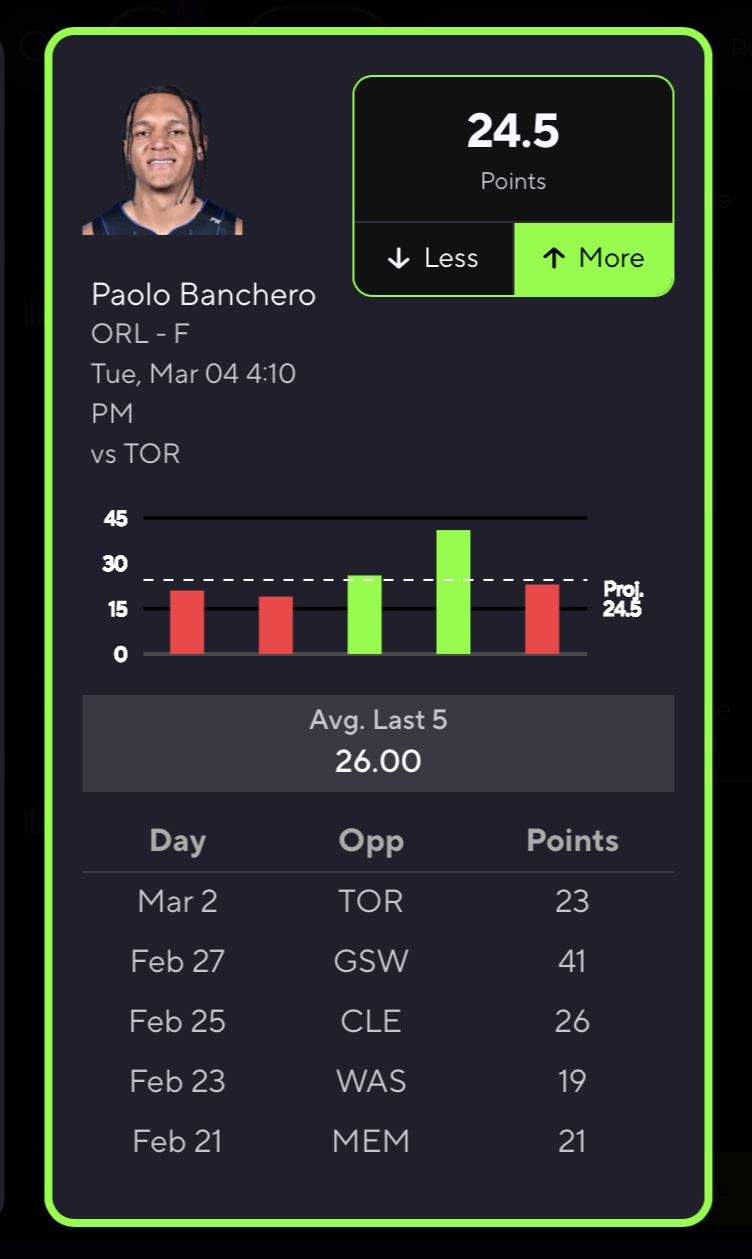
Task: Select Less for Banchero's 24.5 points
Action: tap(433, 258)
